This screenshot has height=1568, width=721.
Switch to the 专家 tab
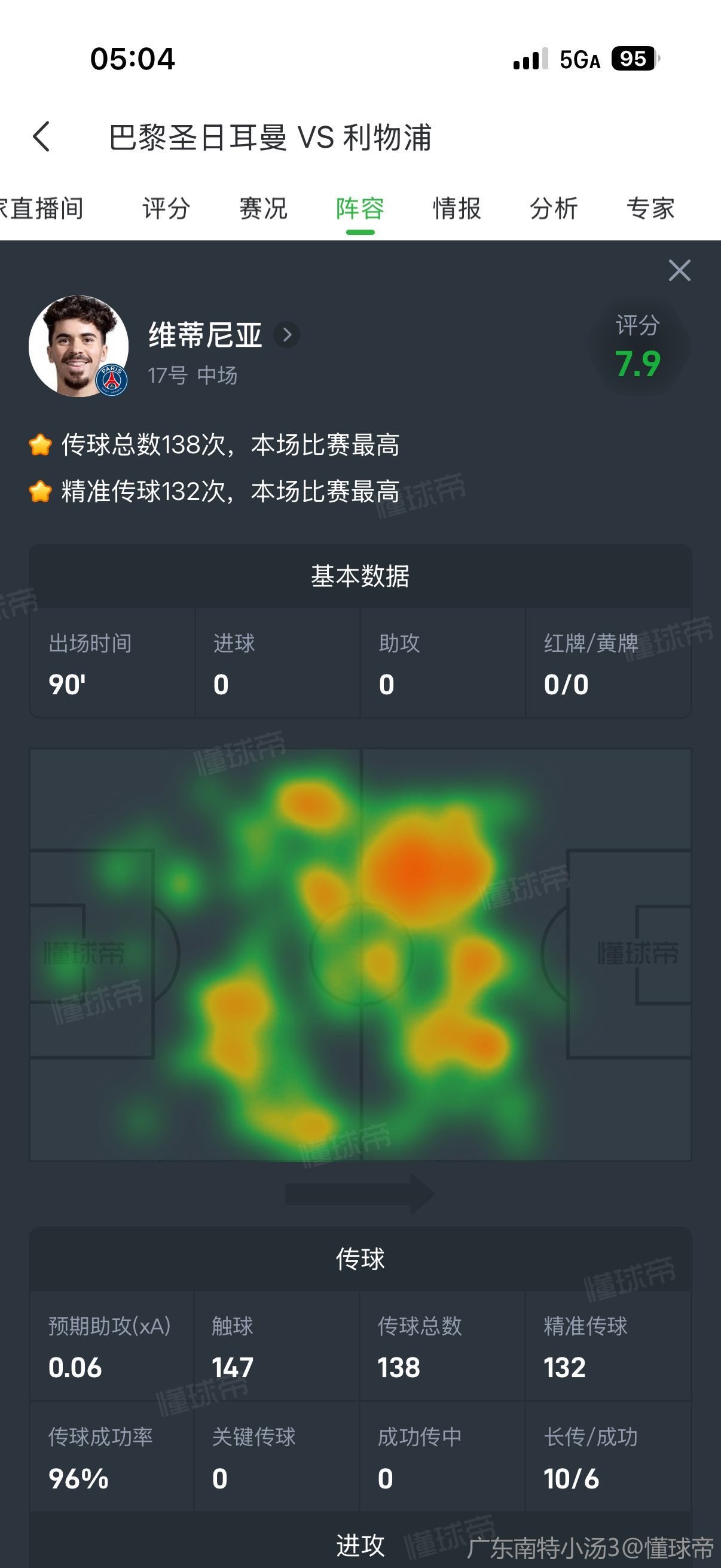pyautogui.click(x=650, y=209)
